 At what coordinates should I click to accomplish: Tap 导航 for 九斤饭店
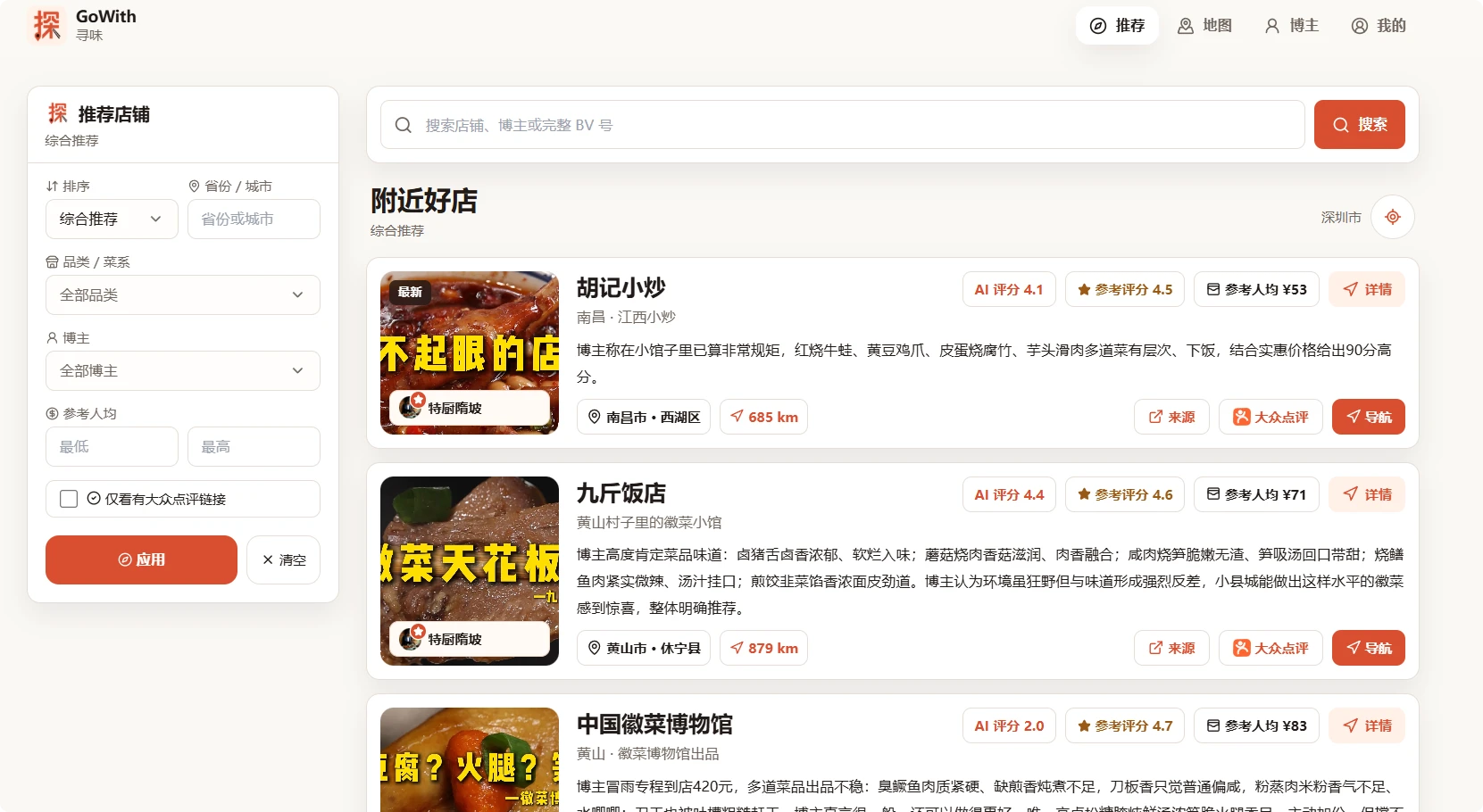pyautogui.click(x=1368, y=648)
